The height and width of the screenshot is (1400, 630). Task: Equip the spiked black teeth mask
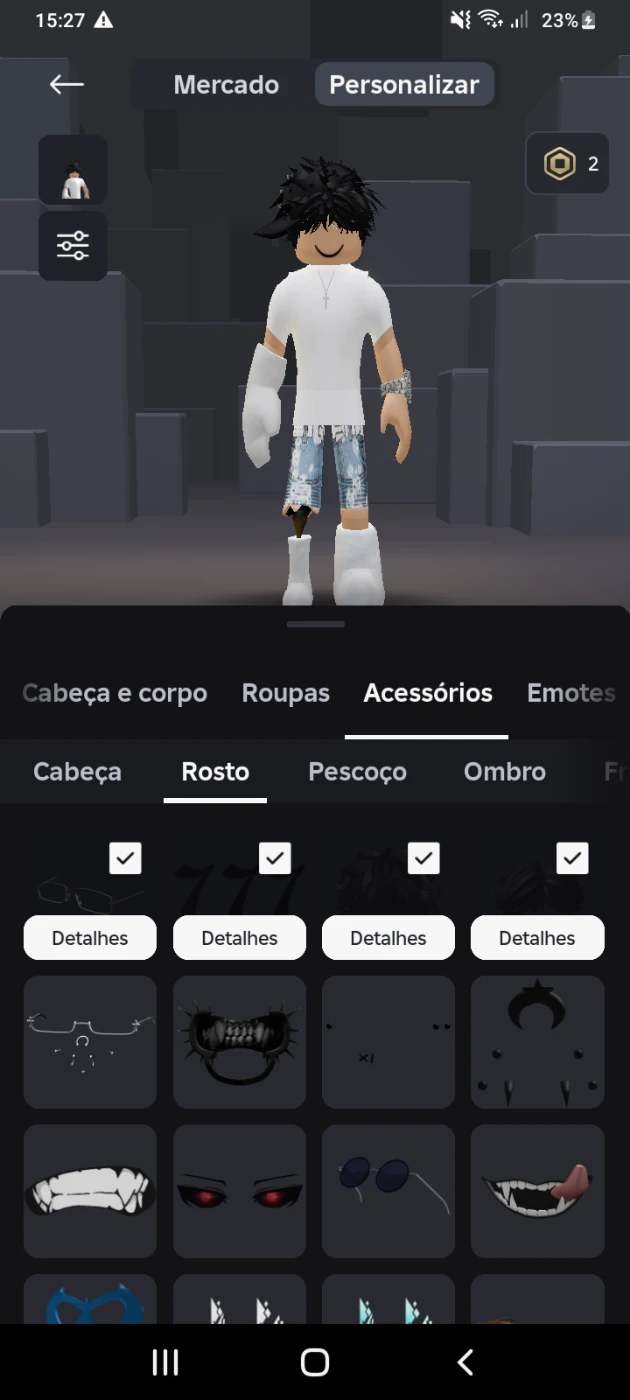click(239, 1042)
